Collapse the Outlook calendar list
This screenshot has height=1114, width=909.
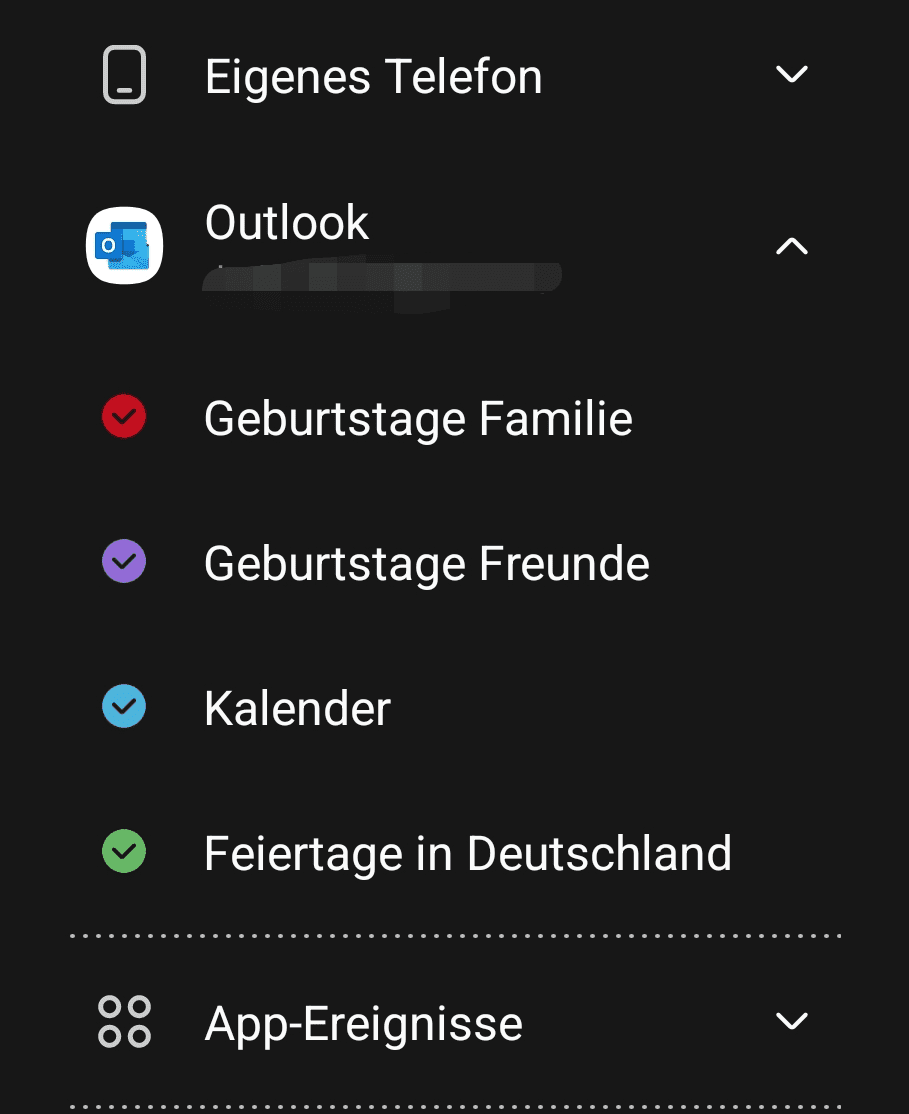coord(791,246)
